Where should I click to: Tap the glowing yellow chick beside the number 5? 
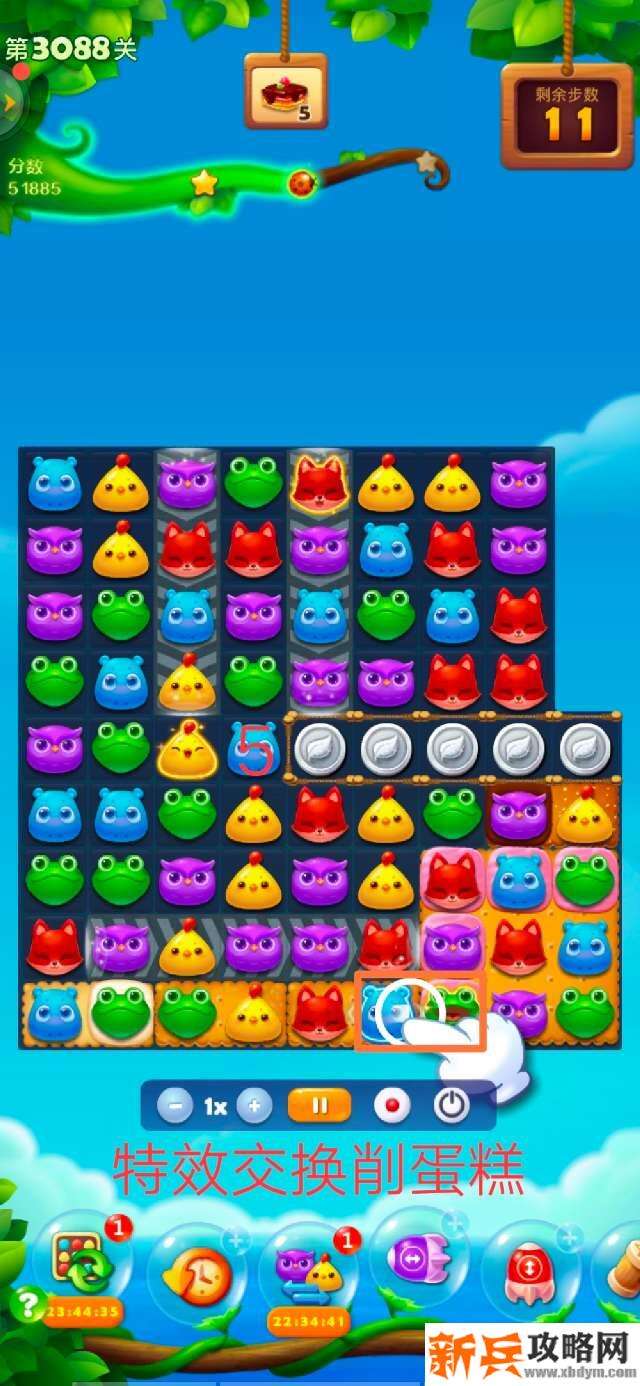pyautogui.click(x=187, y=749)
